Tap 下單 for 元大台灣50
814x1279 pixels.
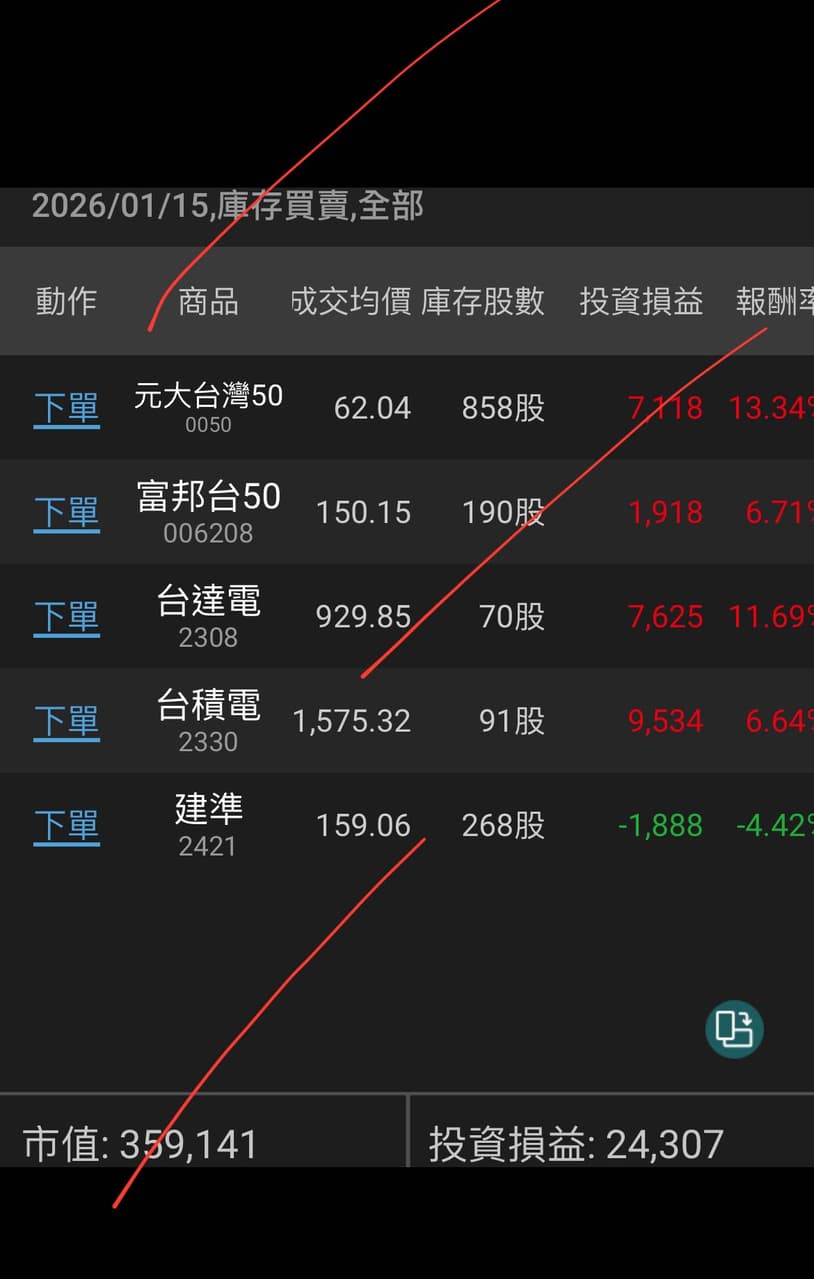(66, 408)
